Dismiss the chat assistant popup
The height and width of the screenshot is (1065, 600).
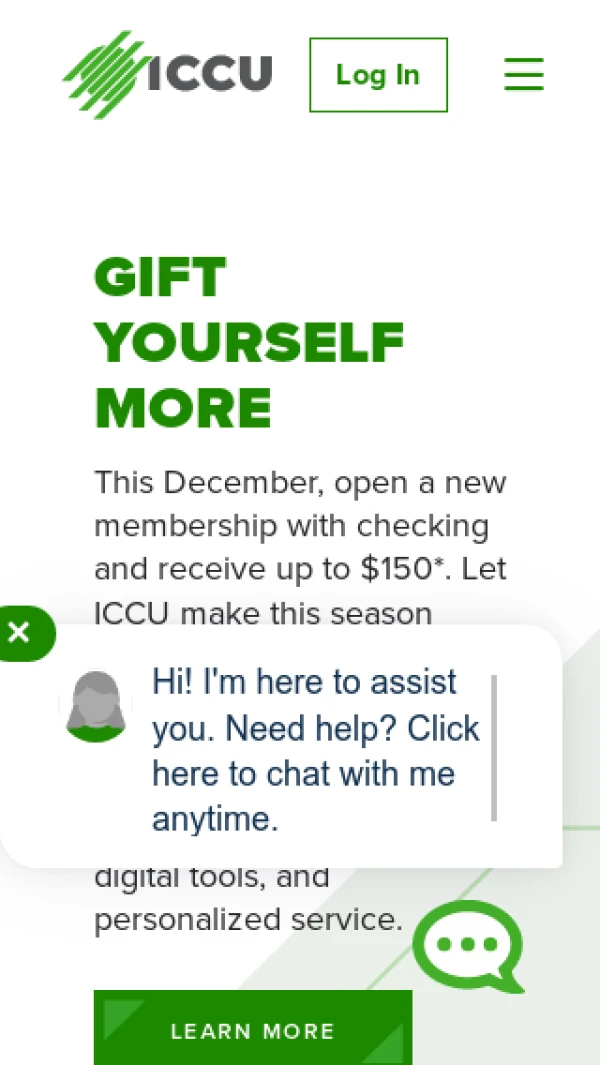pos(19,632)
